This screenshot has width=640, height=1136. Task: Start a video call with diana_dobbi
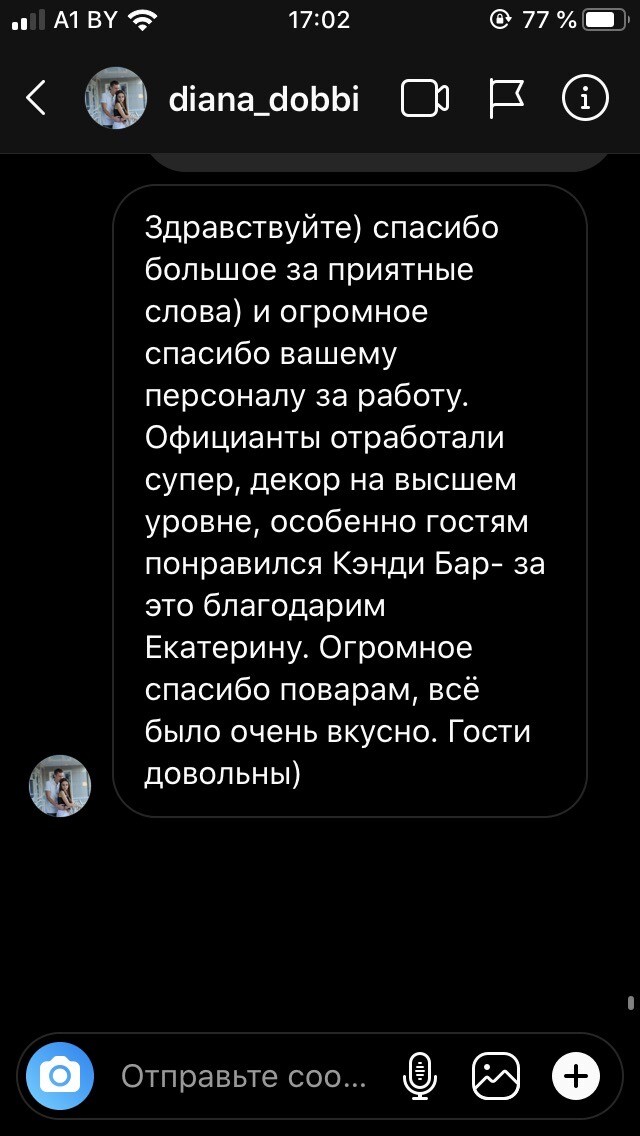(425, 98)
